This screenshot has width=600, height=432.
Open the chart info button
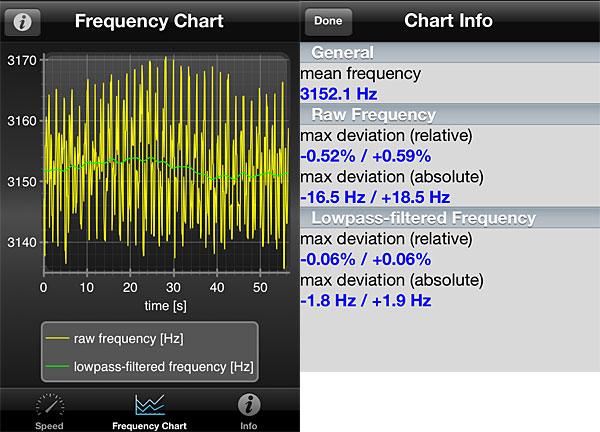point(23,20)
